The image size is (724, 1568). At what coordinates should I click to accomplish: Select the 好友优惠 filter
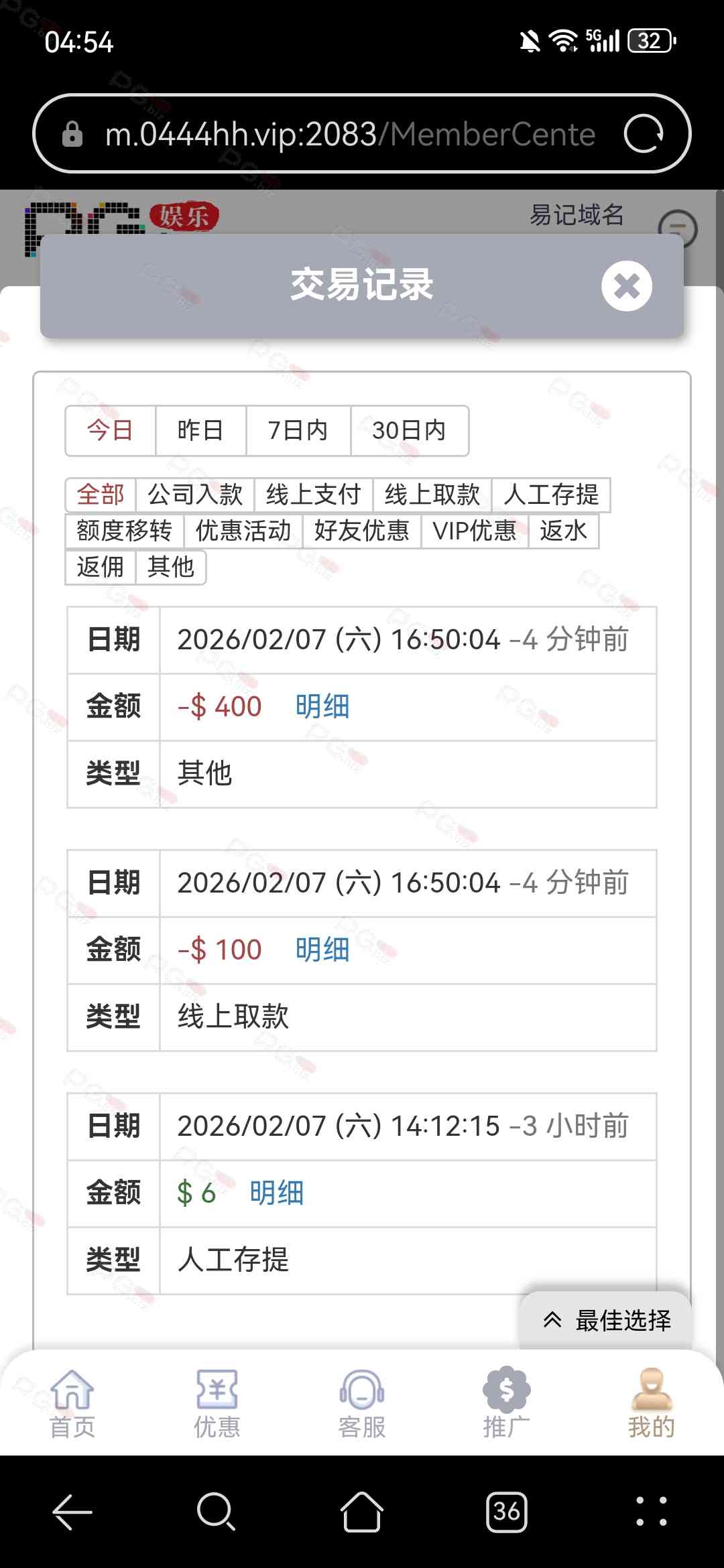click(361, 531)
